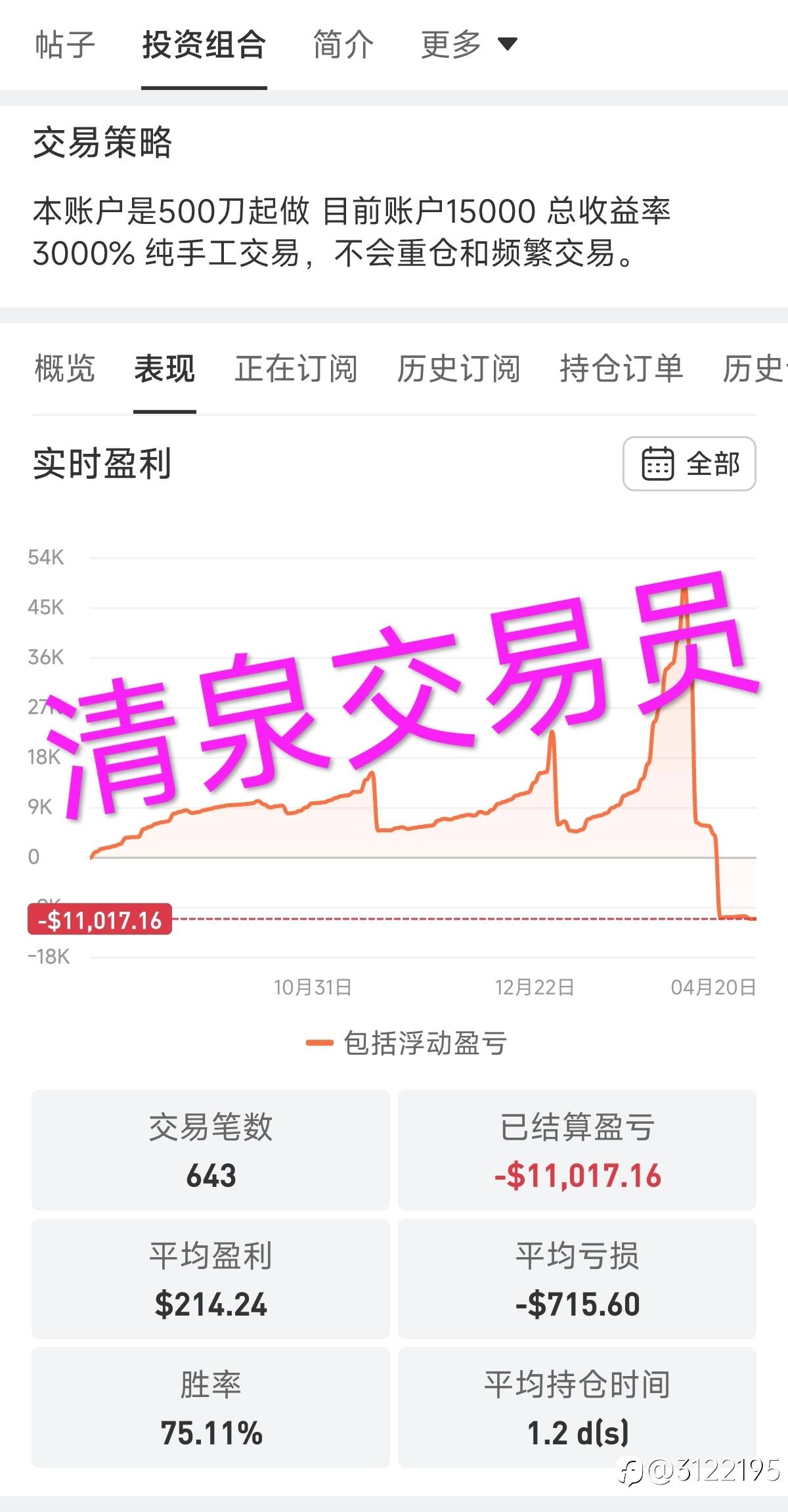The height and width of the screenshot is (1512, 788).
Task: Click the Douyin logo next to @3122195
Action: (632, 1473)
